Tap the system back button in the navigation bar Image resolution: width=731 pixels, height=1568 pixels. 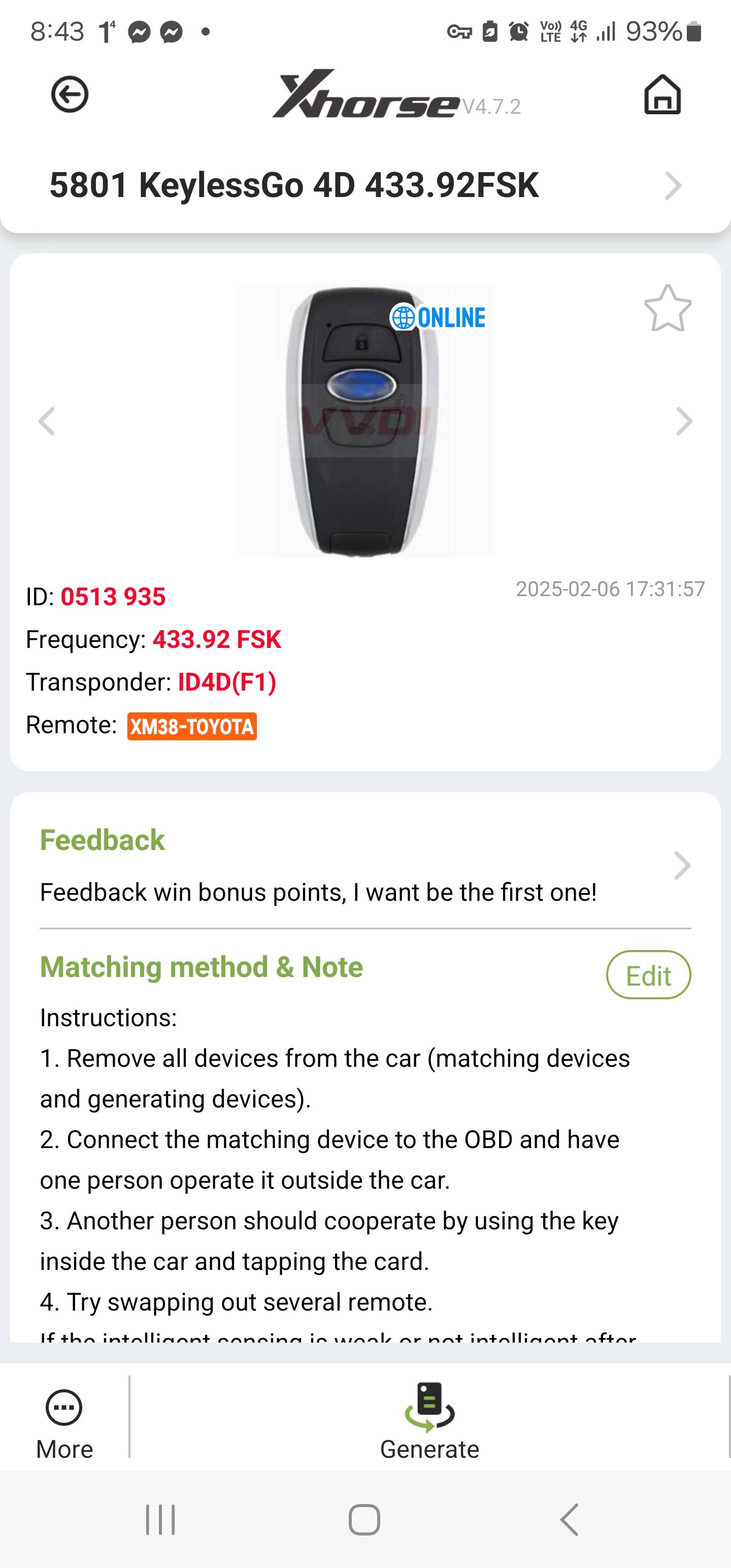(x=569, y=1520)
